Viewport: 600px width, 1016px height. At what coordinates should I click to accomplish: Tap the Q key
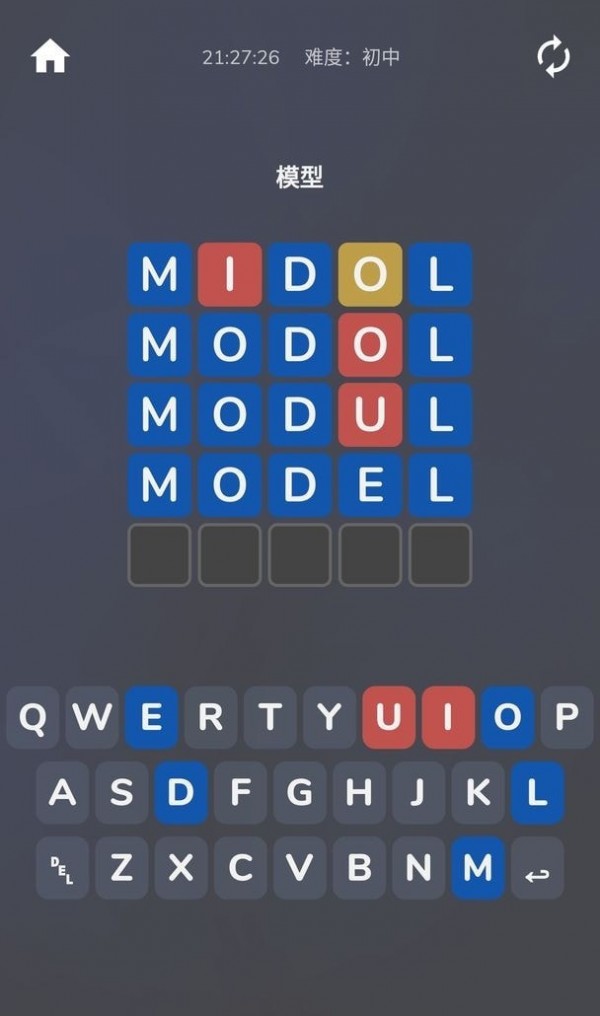pos(33,717)
